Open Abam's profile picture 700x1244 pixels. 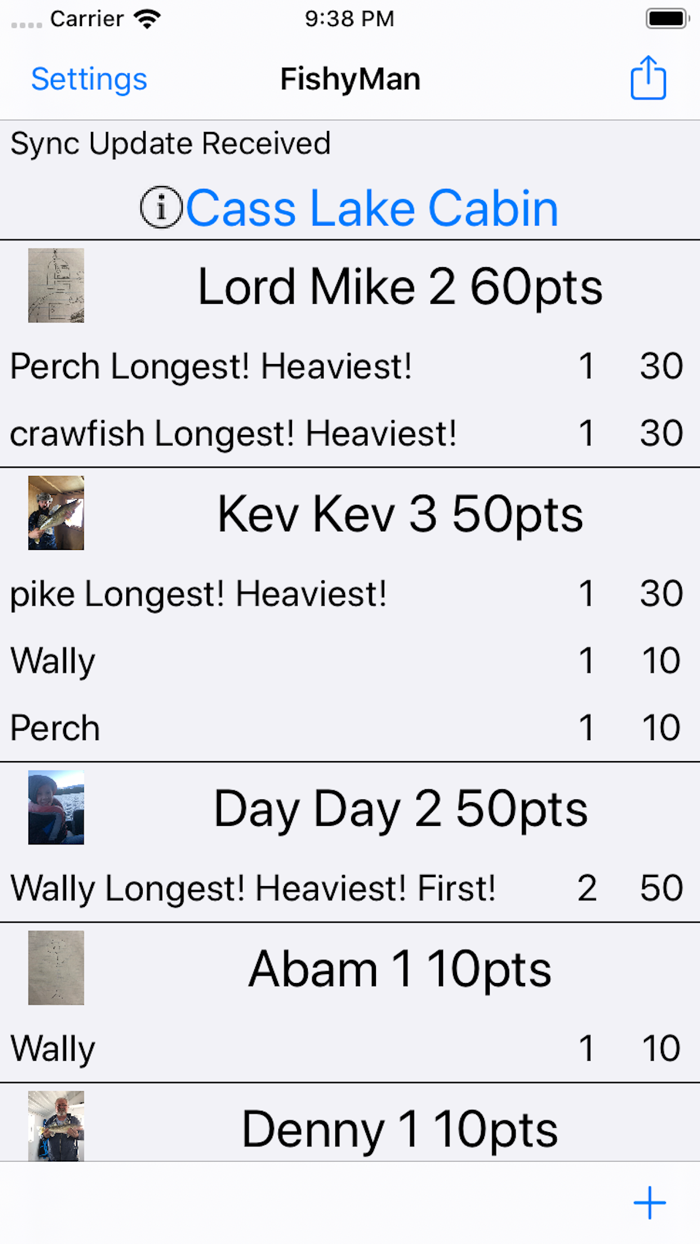pyautogui.click(x=56, y=968)
